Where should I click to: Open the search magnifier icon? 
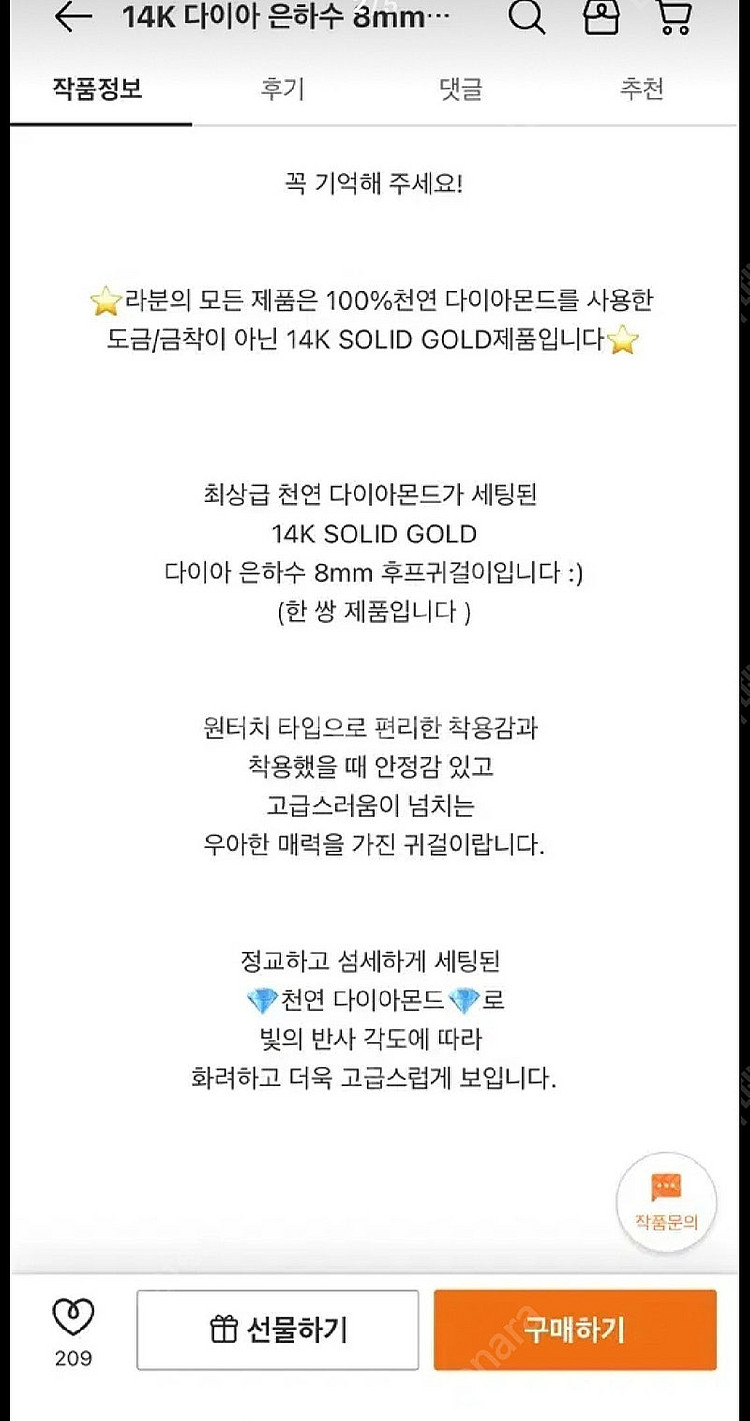pyautogui.click(x=526, y=17)
